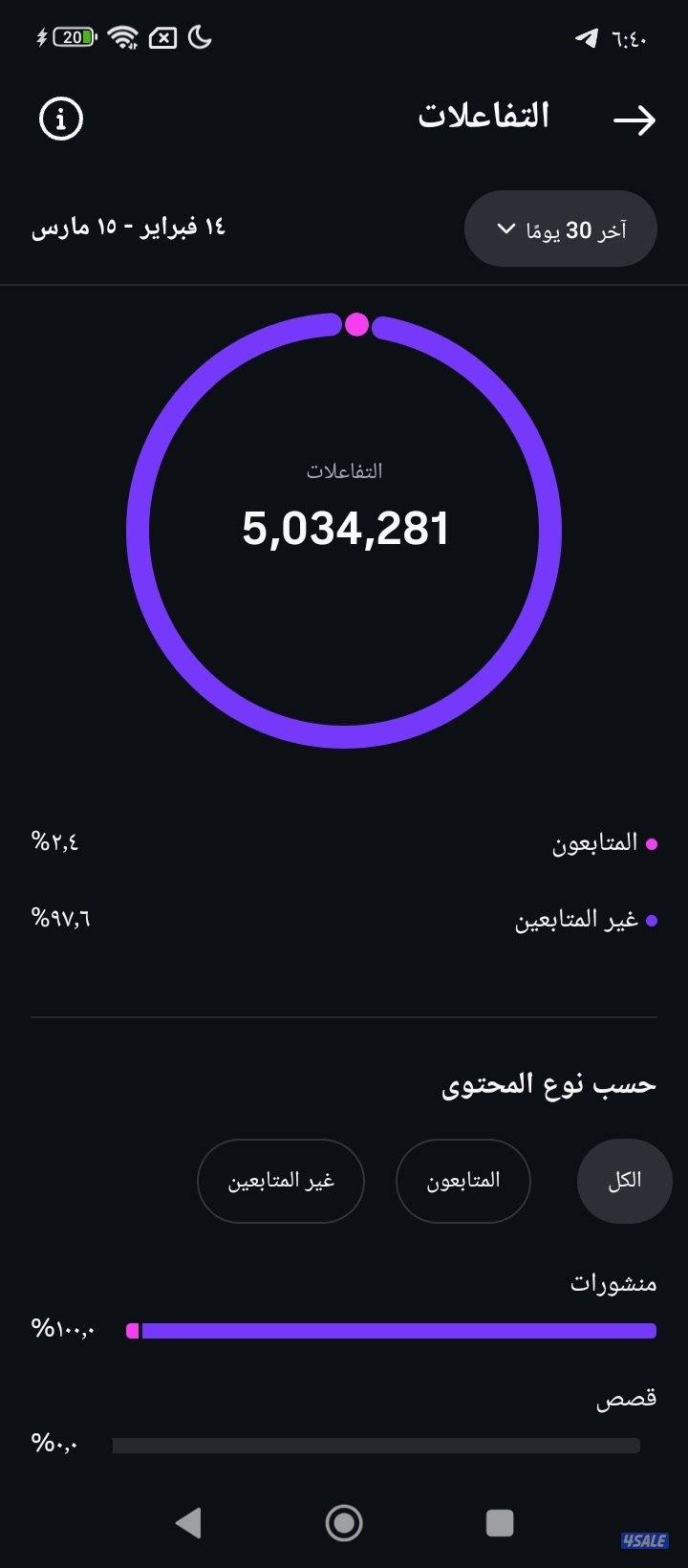The height and width of the screenshot is (1568, 688).
Task: Select the الكل filter chip
Action: (624, 1181)
